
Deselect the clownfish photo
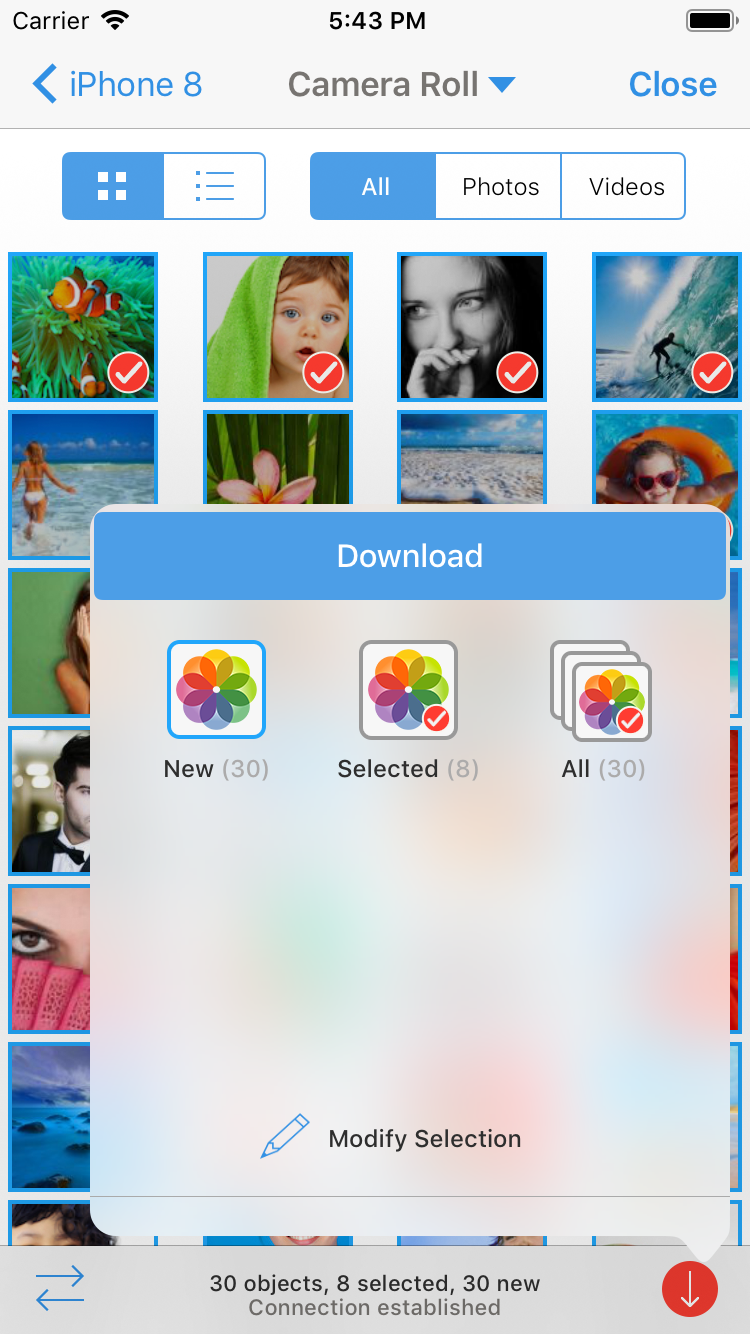point(82,326)
